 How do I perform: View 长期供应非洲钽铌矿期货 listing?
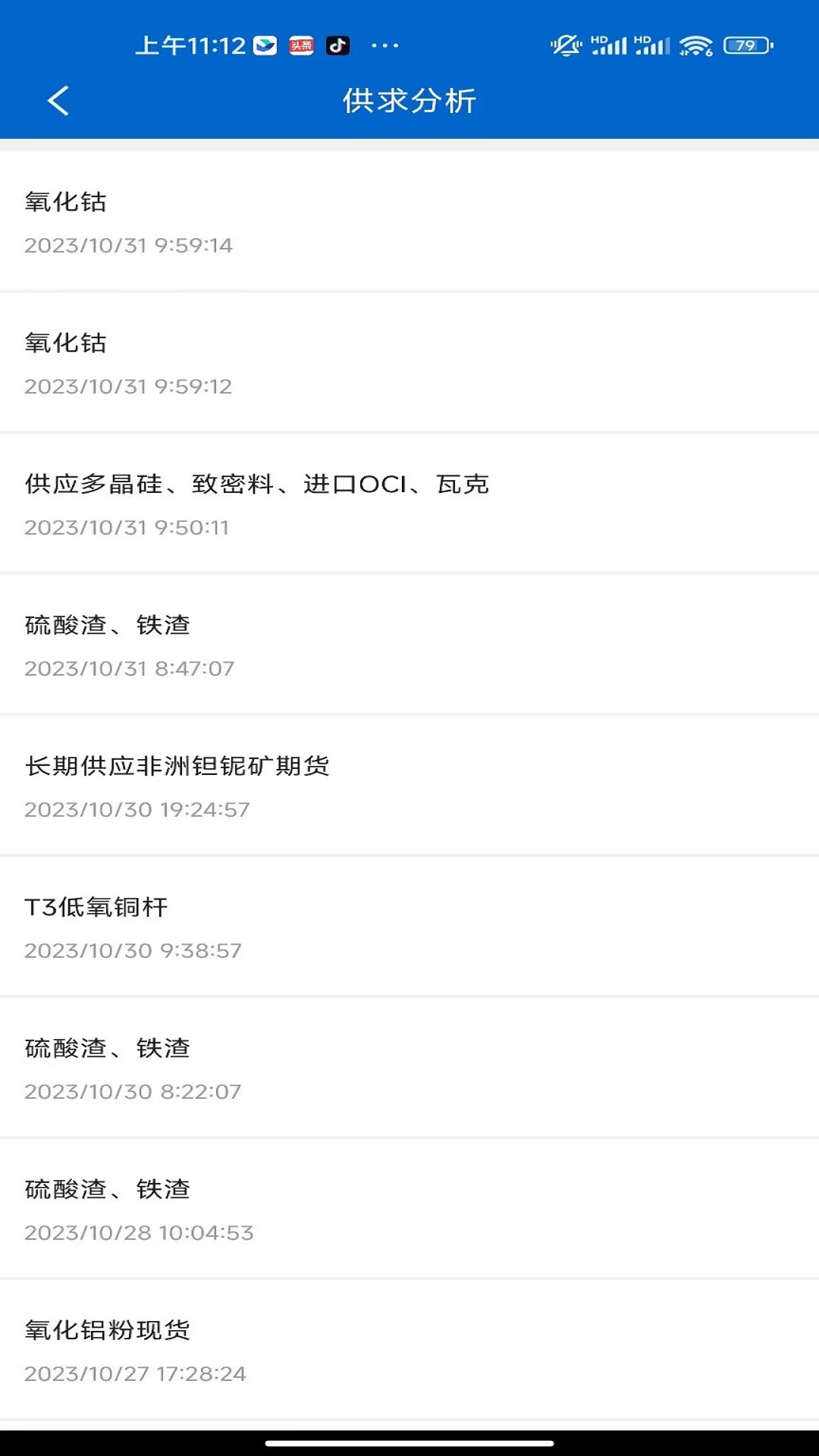point(409,786)
